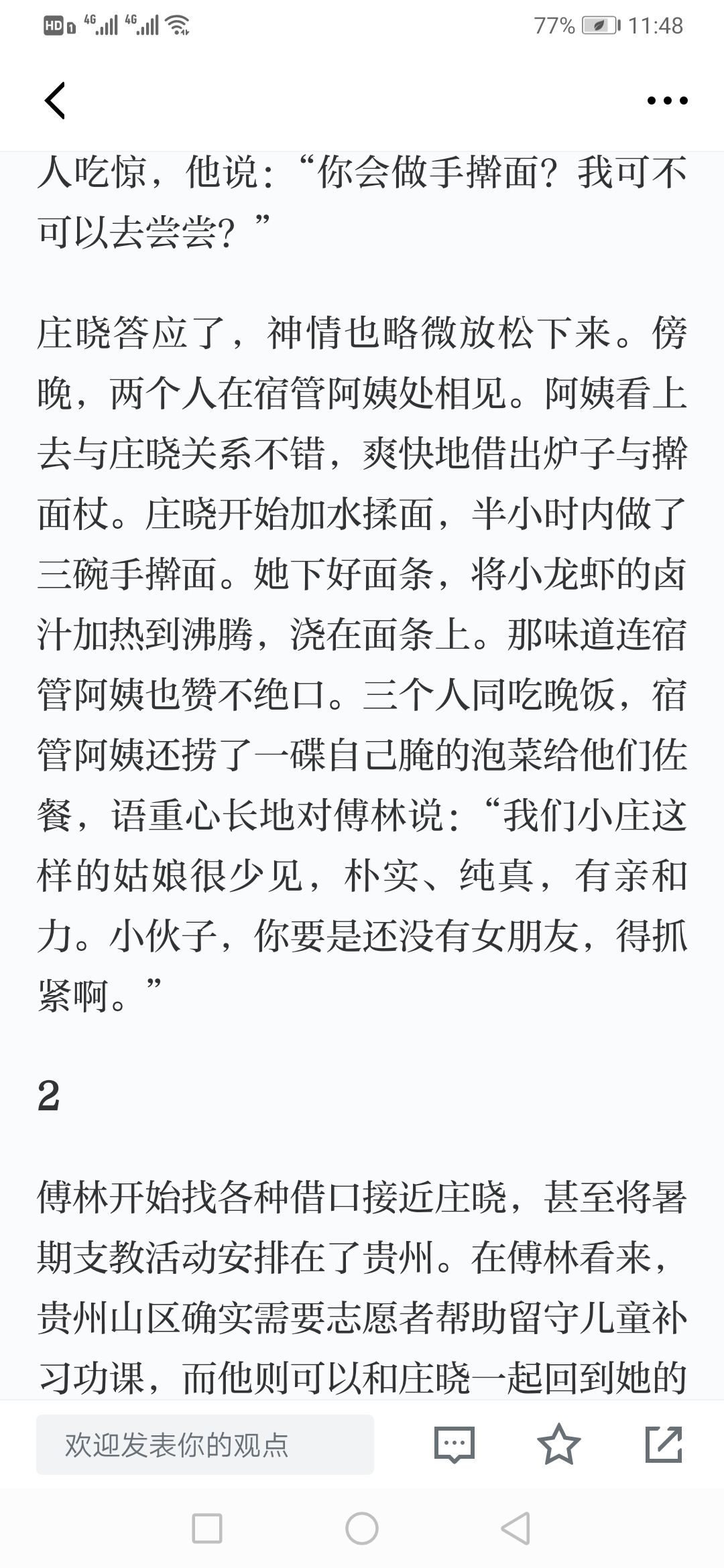Open recent apps from navigation bar
The image size is (724, 1568).
[x=207, y=1529]
